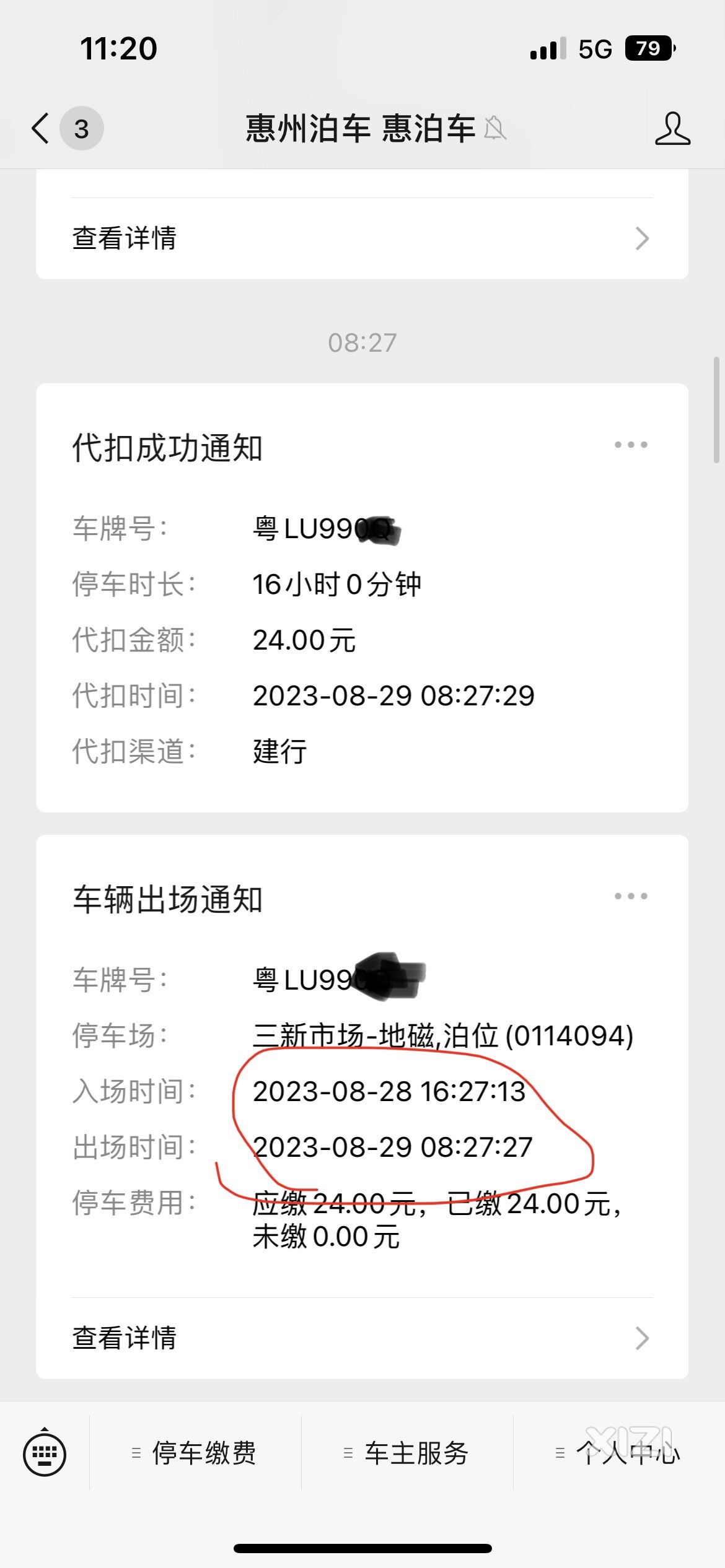Open the 停车缴费 menu
The width and height of the screenshot is (725, 1568).
coord(195,1453)
